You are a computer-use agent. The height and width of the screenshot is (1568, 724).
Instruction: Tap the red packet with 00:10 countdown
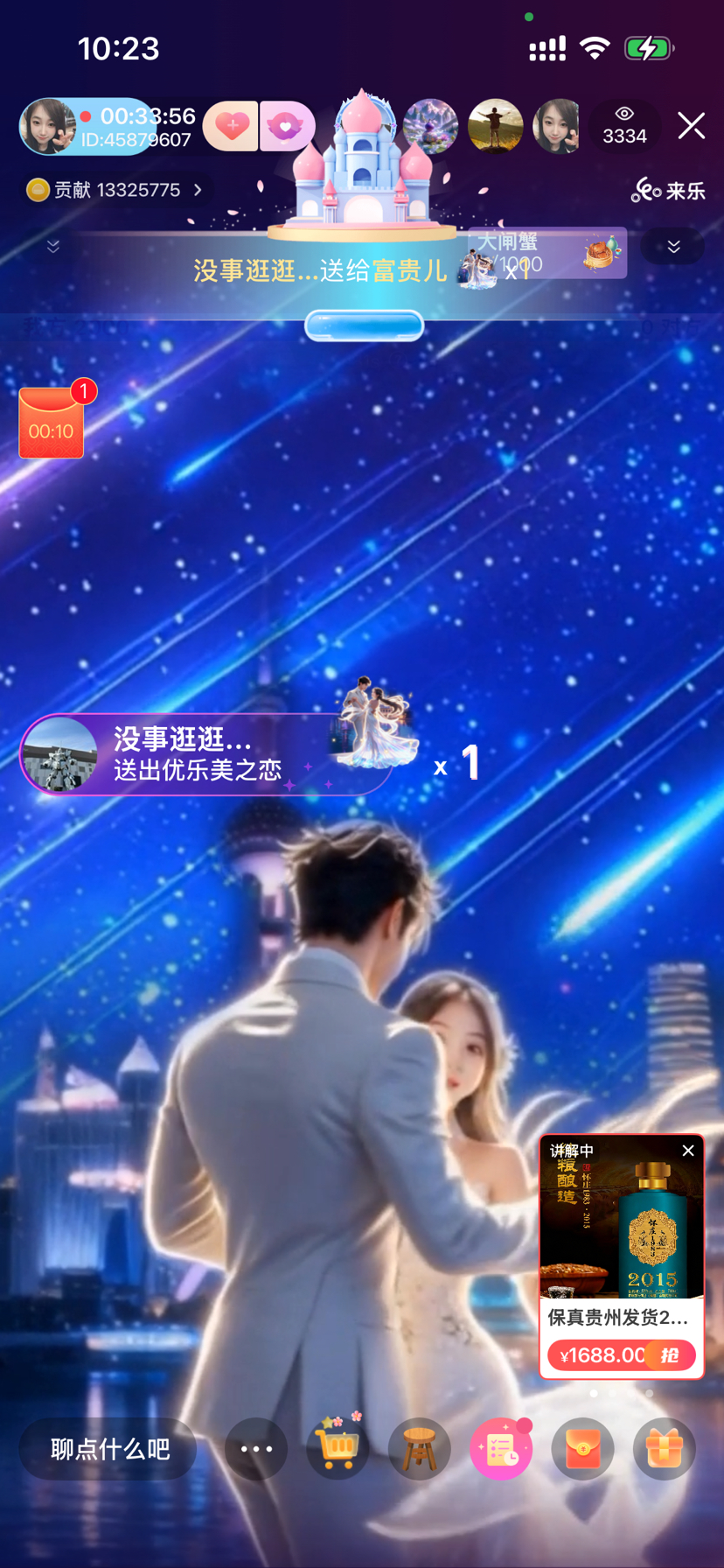pos(52,423)
